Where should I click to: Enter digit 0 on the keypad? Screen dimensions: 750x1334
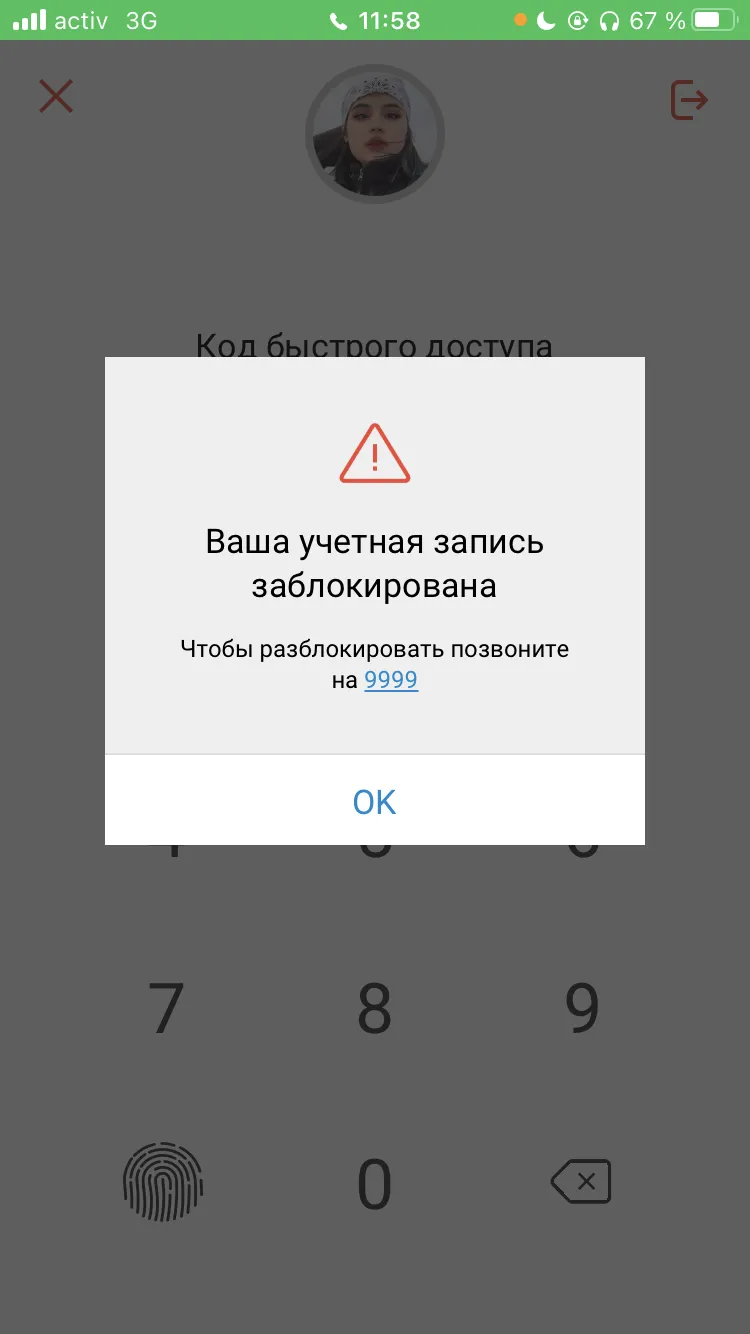point(374,1184)
